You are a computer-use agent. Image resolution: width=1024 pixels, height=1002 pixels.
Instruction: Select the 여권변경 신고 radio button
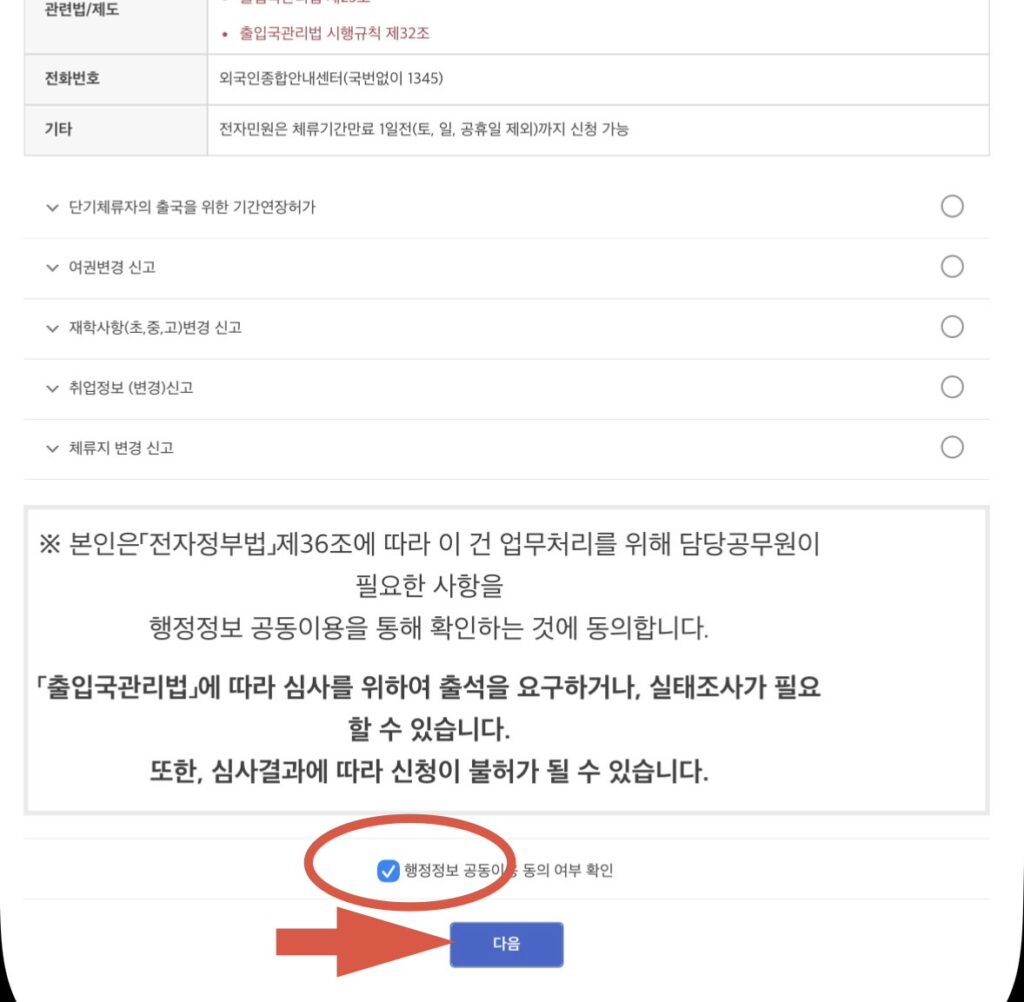click(952, 267)
